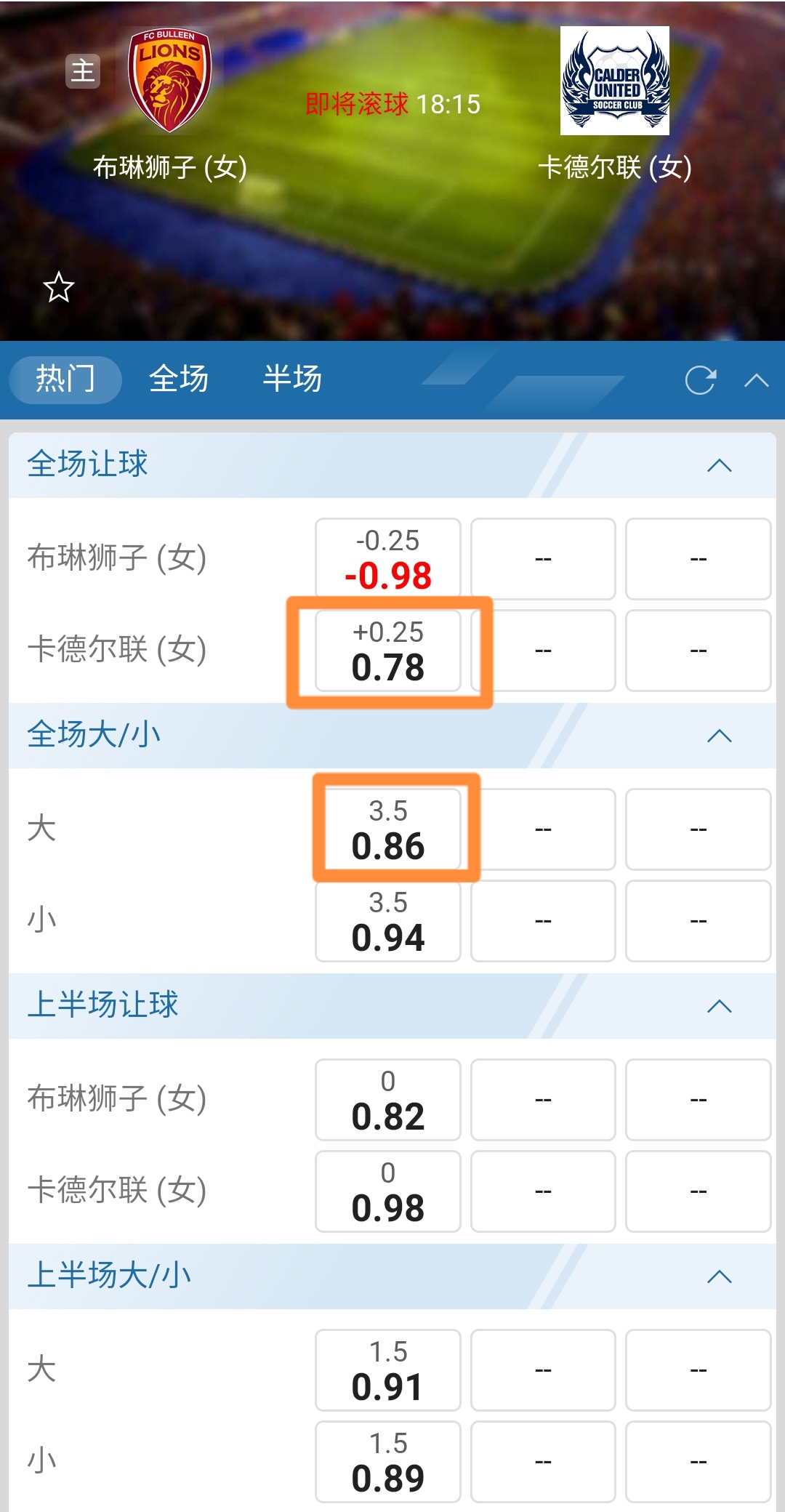
Task: Collapse the 上半场让球 section
Action: click(719, 1007)
